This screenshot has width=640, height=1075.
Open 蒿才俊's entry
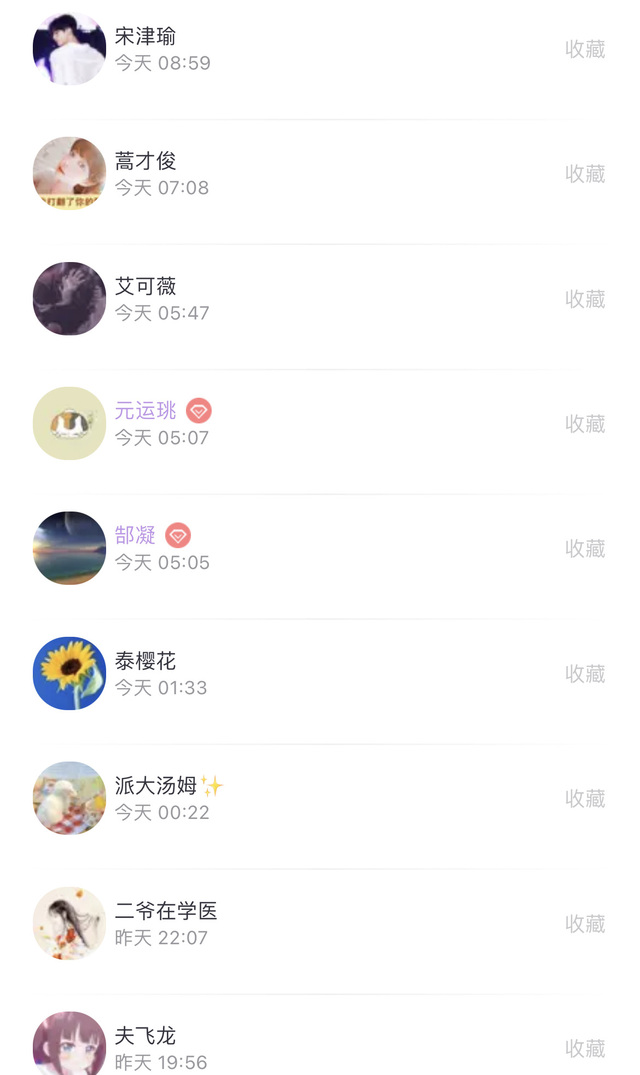(145, 162)
